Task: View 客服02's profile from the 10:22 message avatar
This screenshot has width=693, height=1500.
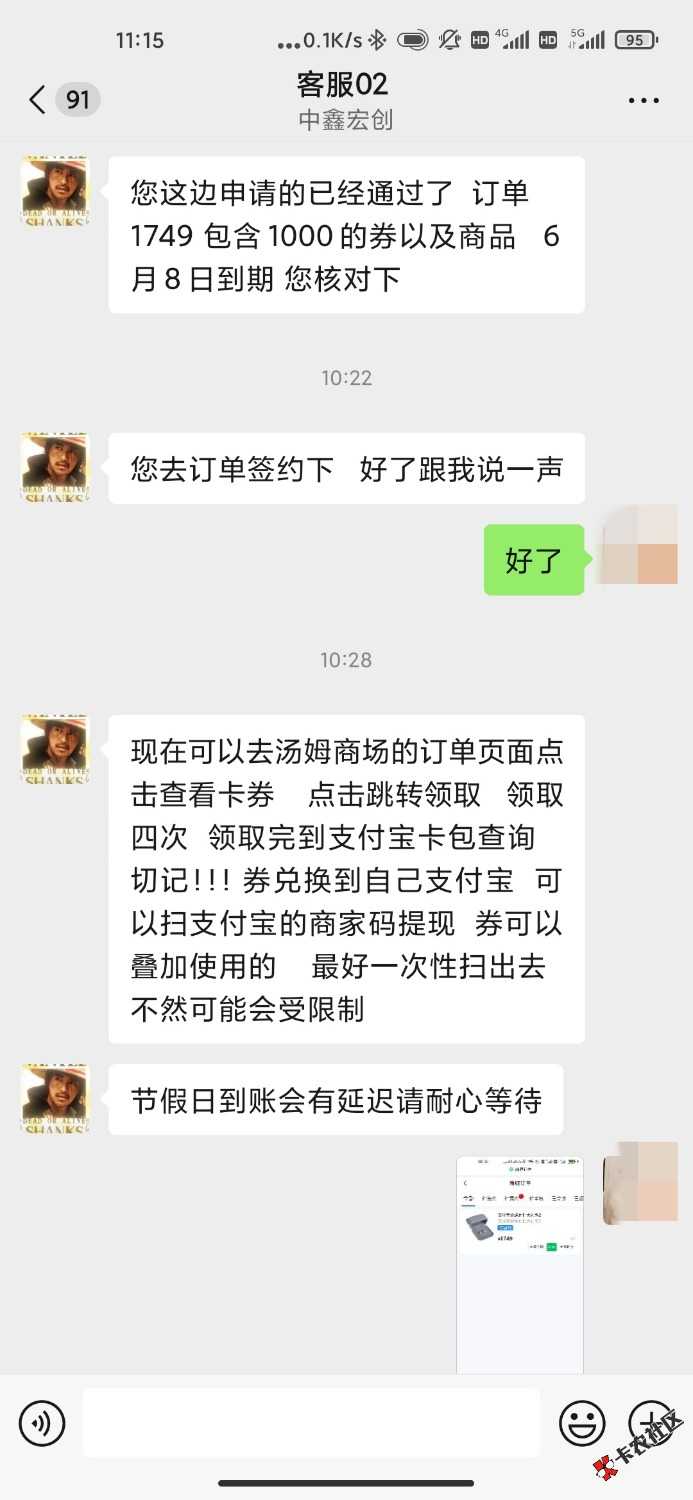Action: tap(56, 467)
